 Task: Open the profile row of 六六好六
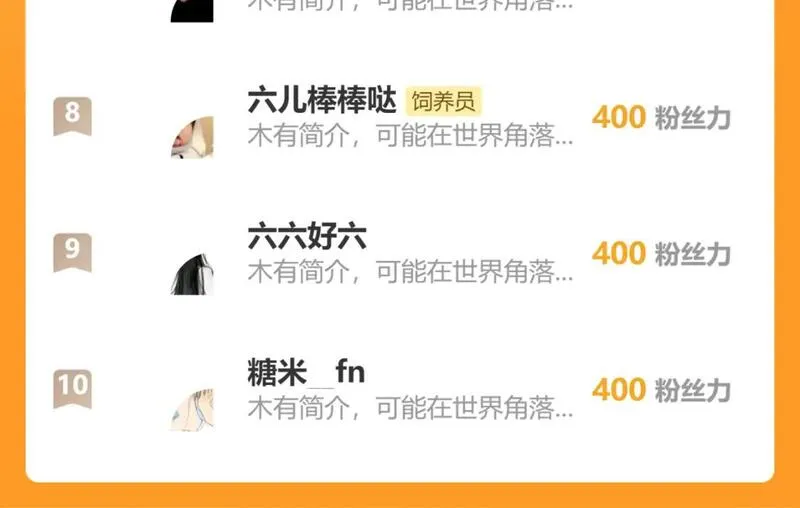[400, 253]
